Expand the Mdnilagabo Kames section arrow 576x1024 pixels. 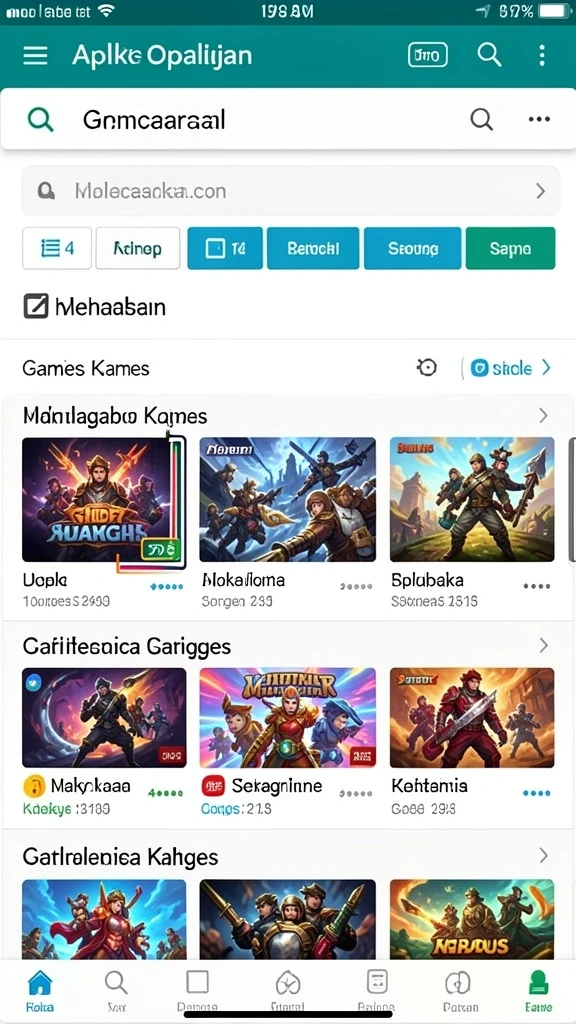point(543,415)
